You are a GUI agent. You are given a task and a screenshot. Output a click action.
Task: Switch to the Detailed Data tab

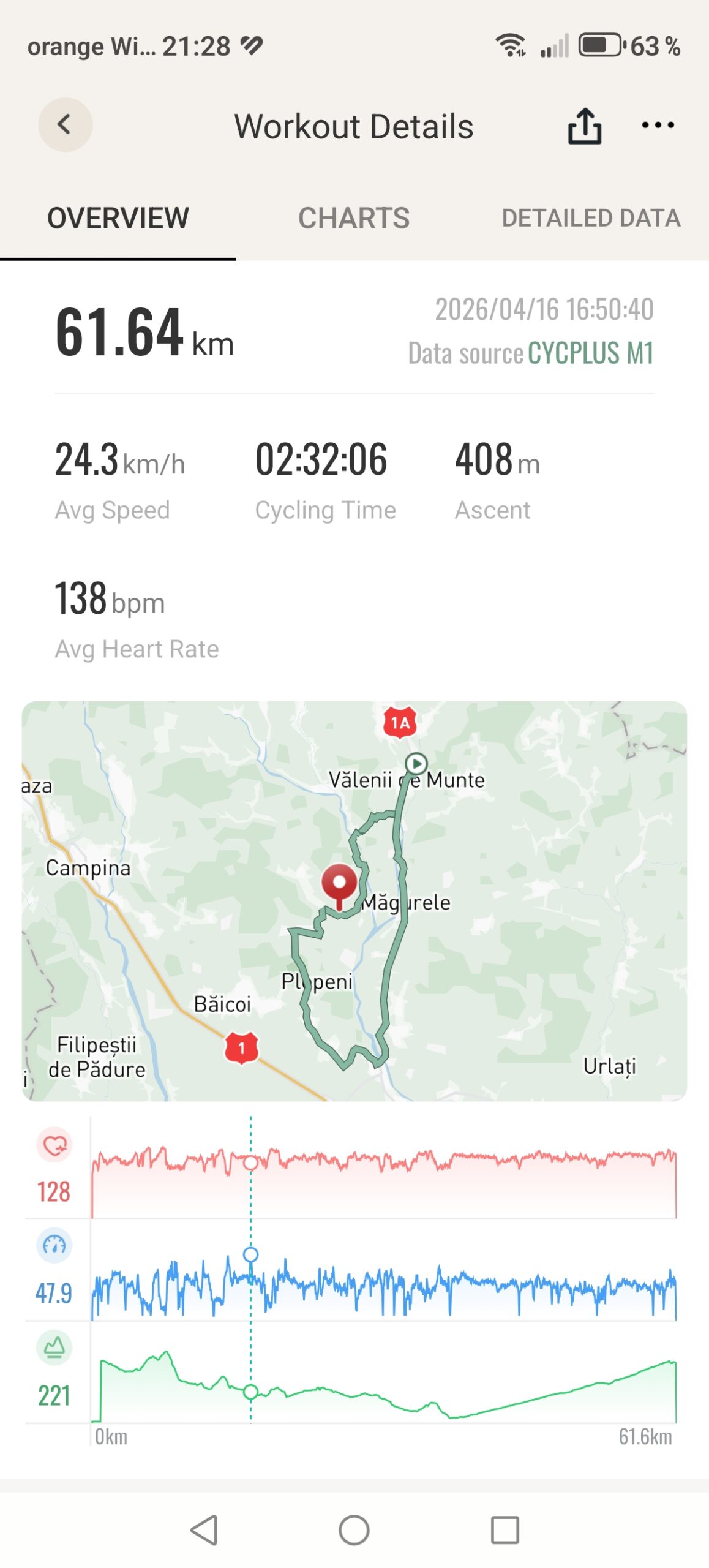[591, 218]
